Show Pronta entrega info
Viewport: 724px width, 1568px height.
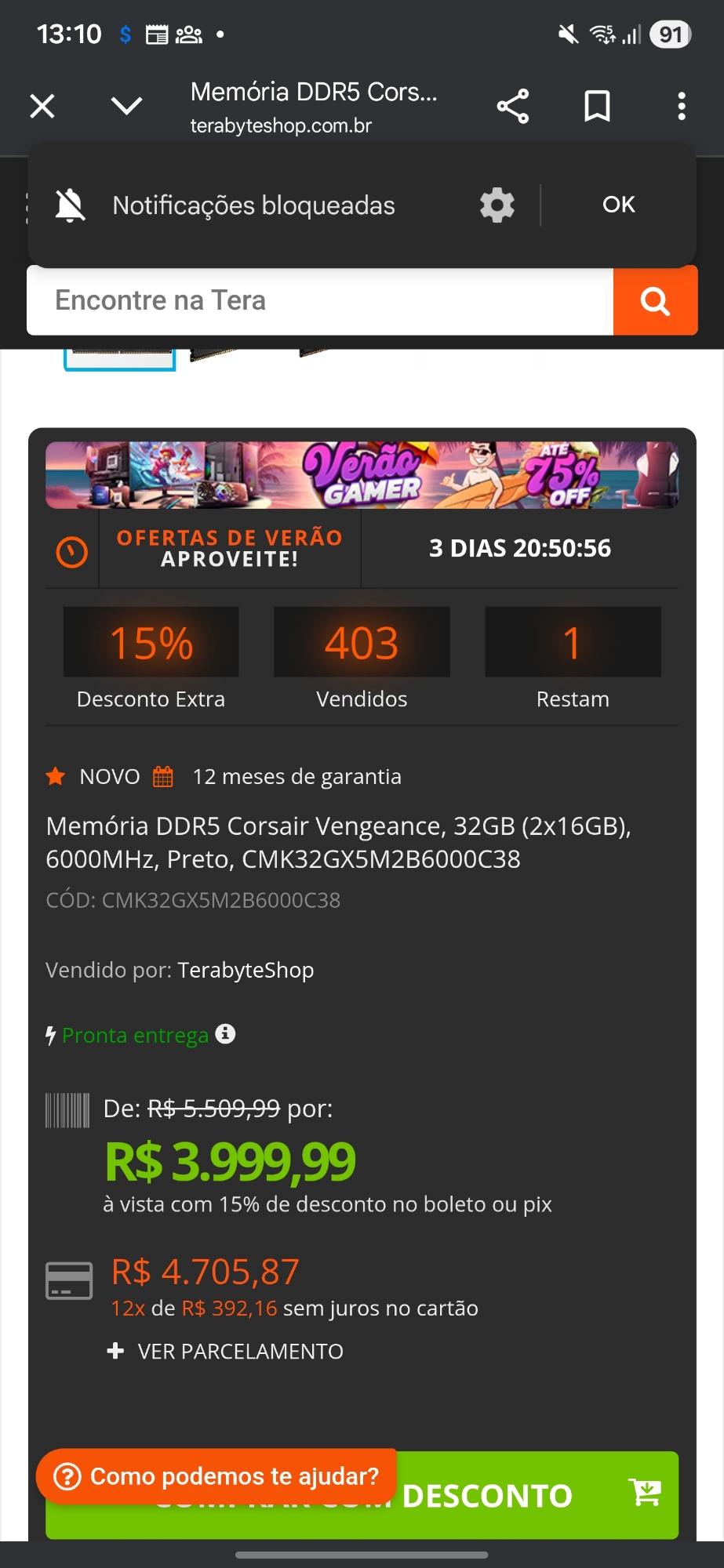[x=225, y=1034]
